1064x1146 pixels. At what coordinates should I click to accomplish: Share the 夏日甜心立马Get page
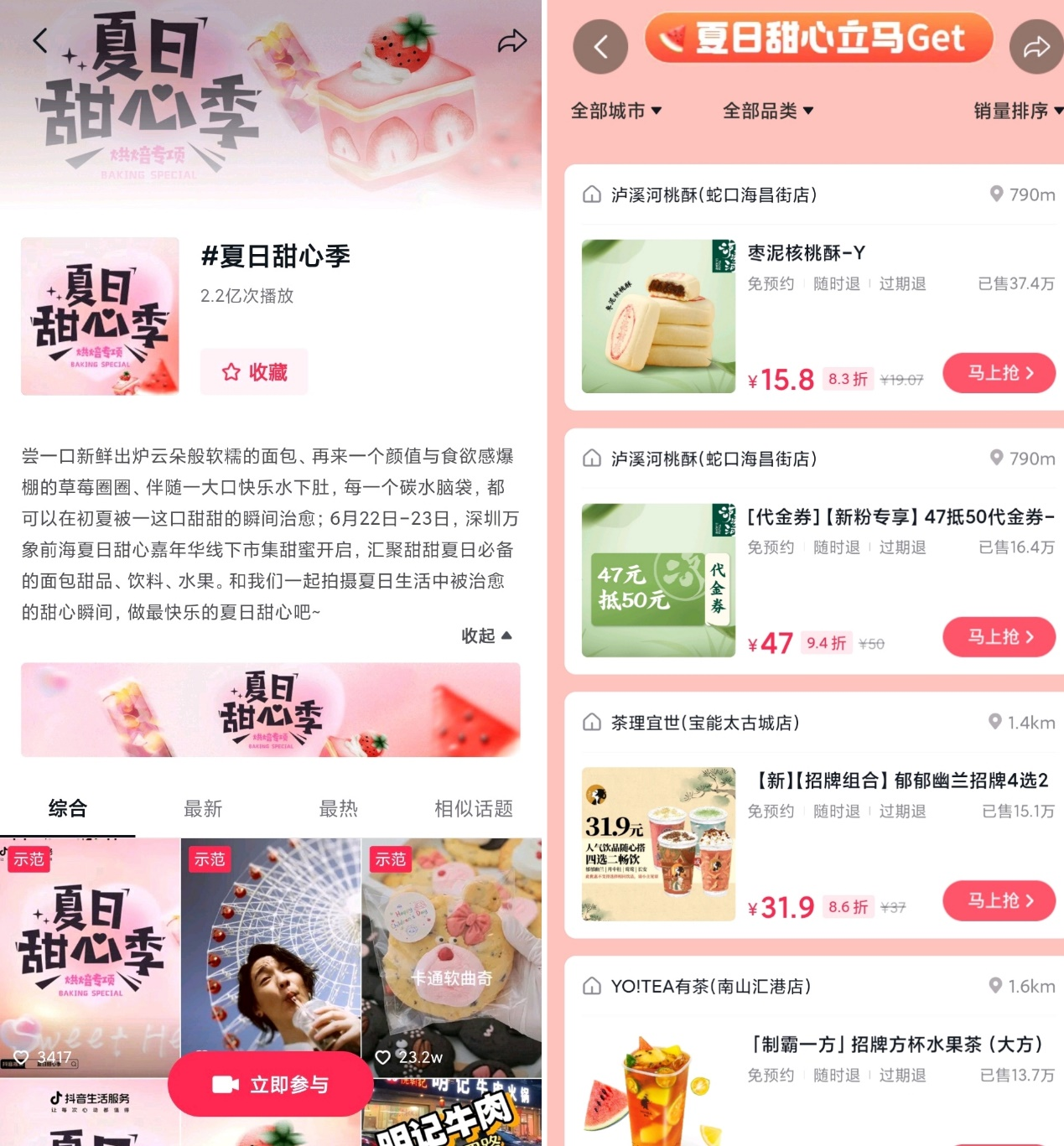pyautogui.click(x=1036, y=47)
